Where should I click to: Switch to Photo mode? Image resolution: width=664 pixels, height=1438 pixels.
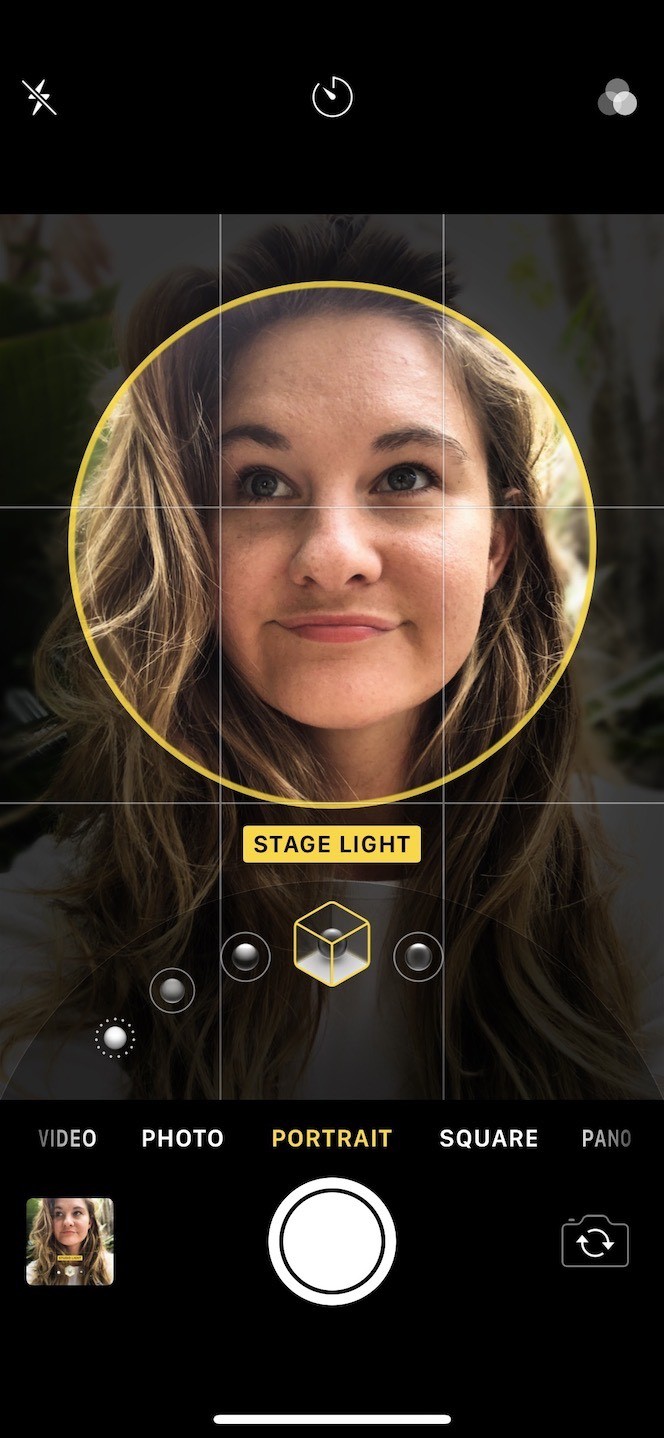pyautogui.click(x=183, y=1138)
